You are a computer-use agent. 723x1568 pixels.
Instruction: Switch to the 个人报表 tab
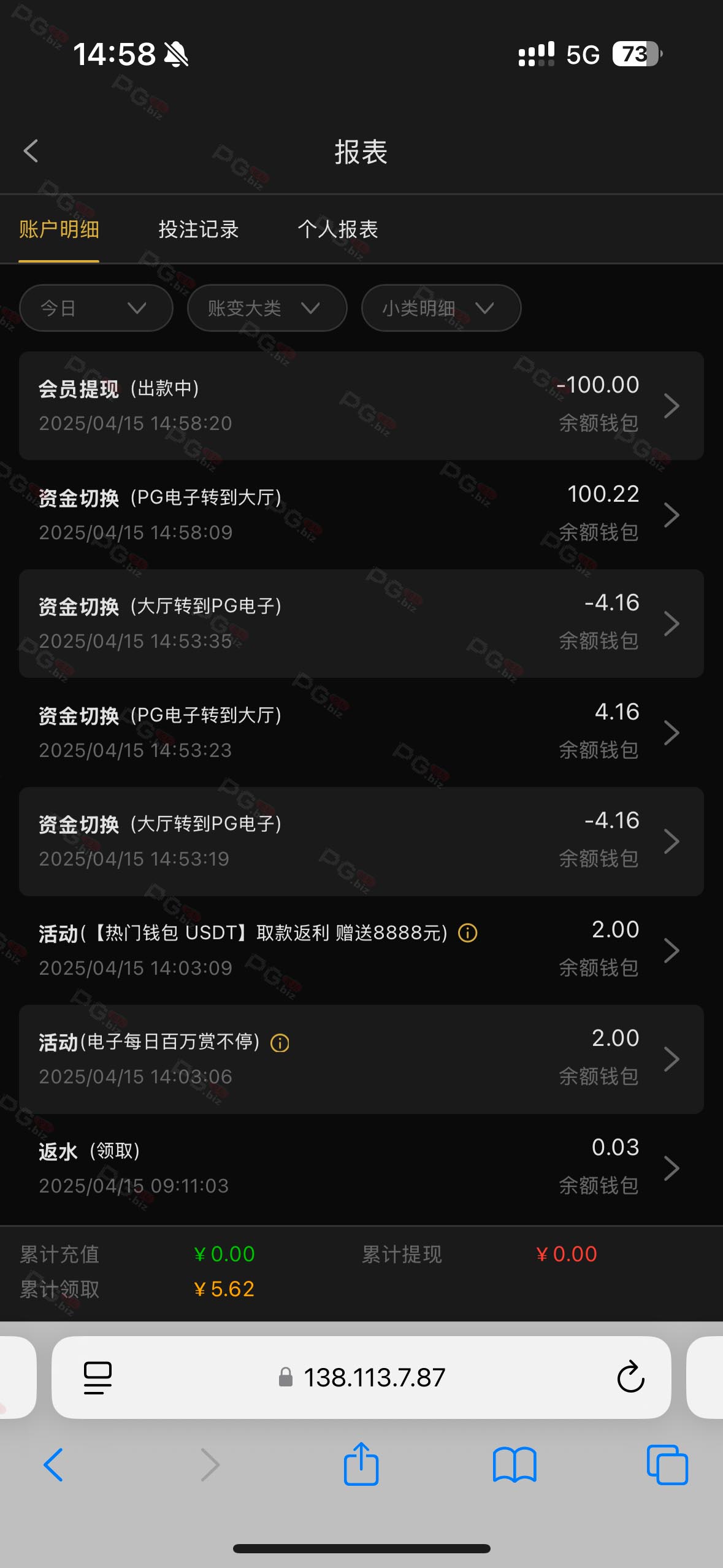tap(338, 229)
